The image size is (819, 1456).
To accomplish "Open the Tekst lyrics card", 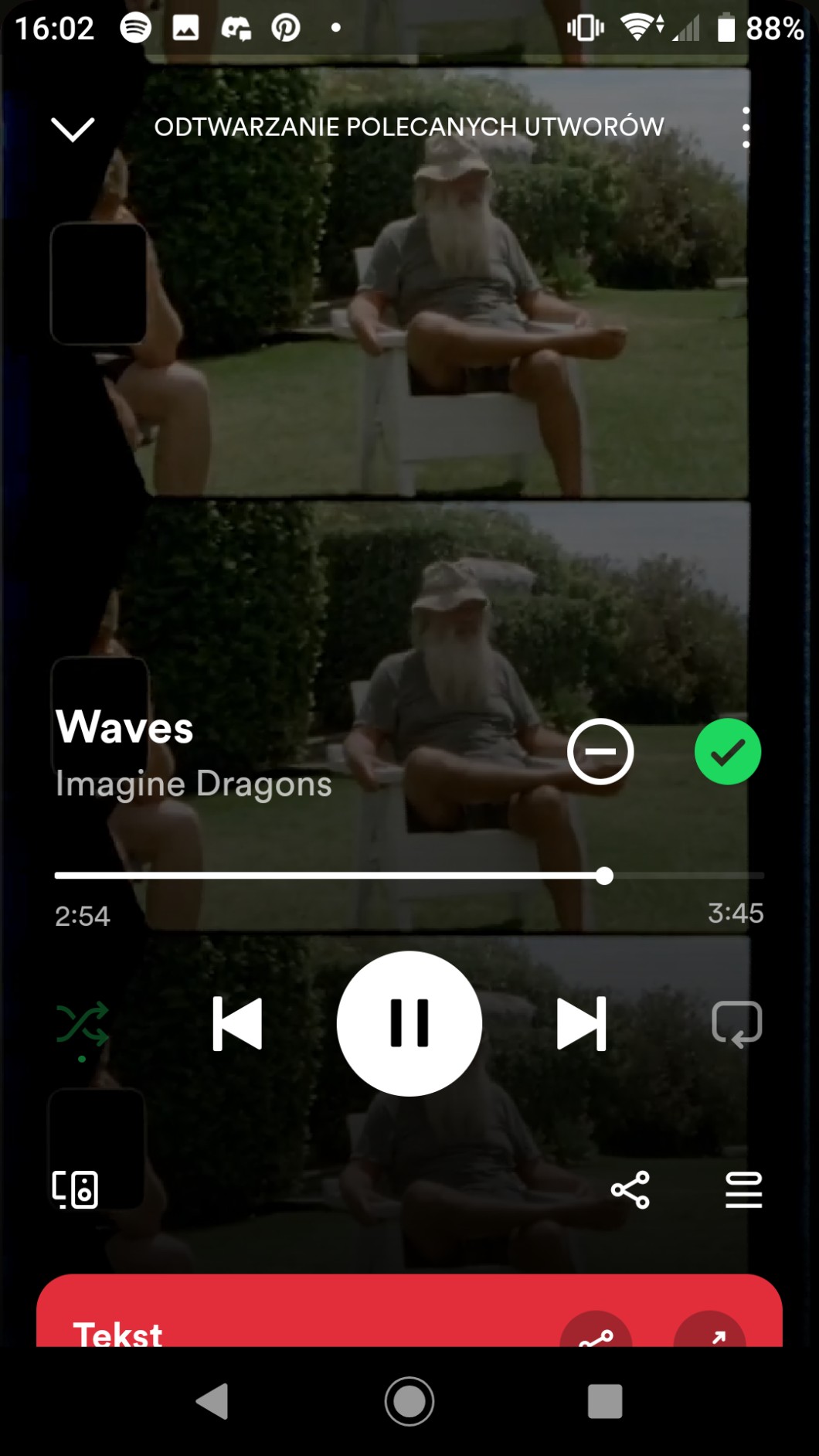I will click(309, 1322).
